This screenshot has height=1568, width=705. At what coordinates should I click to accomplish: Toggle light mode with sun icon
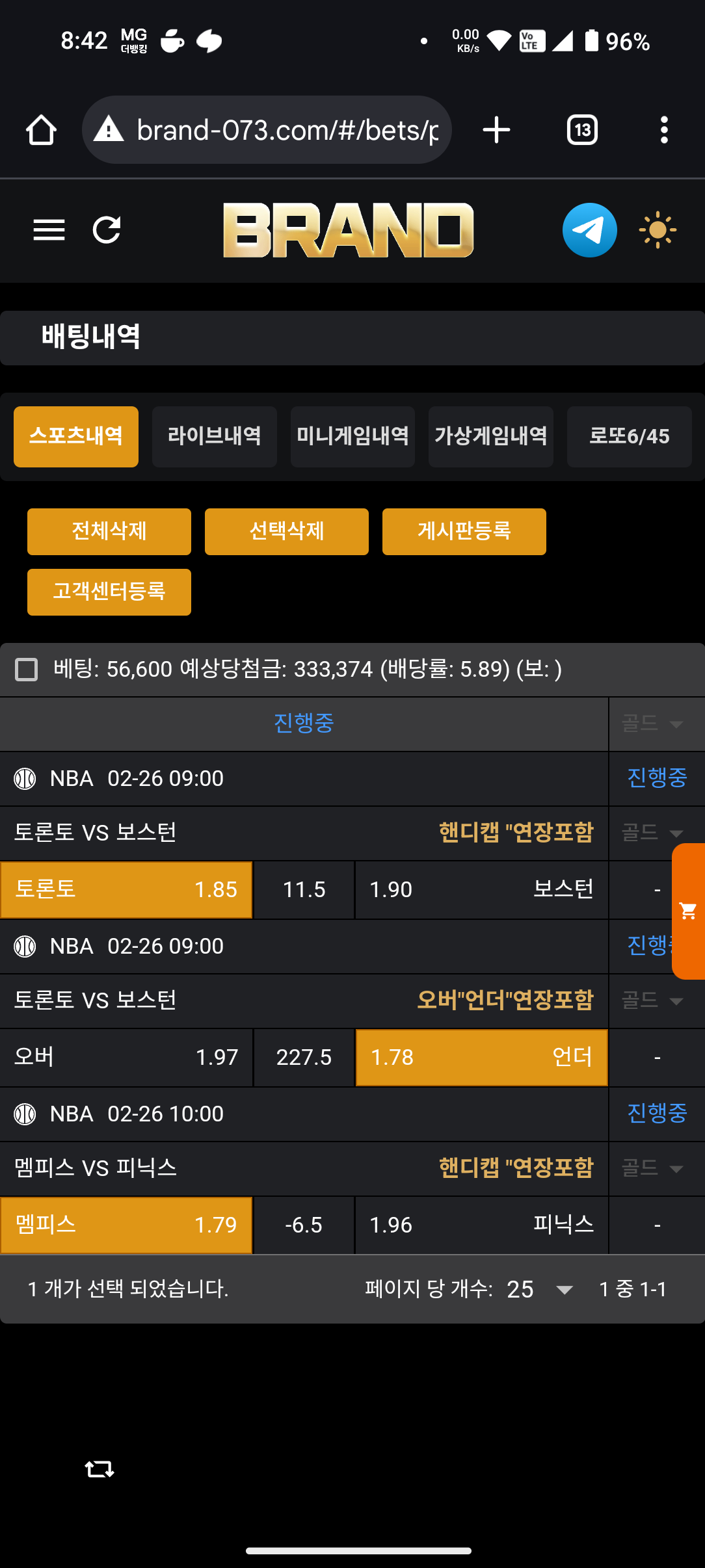tap(658, 230)
